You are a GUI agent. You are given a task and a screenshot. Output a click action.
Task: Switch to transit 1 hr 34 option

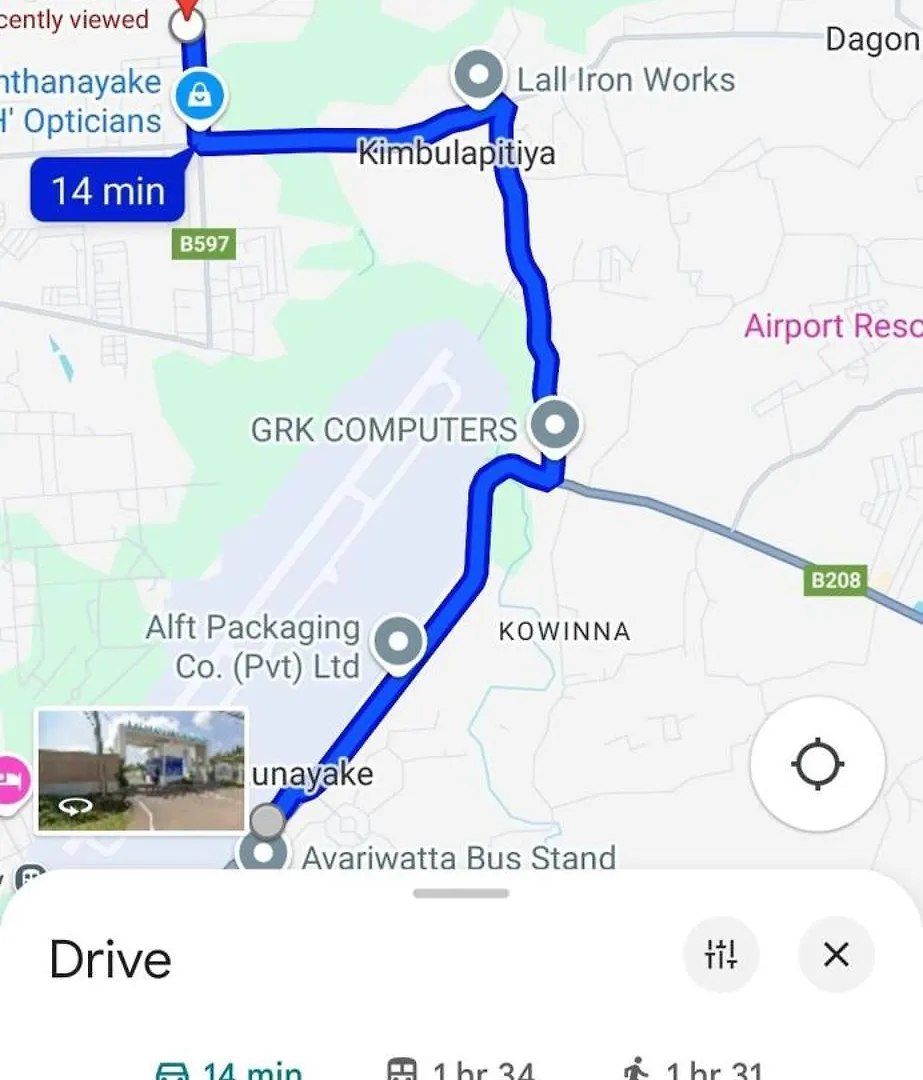pos(460,1069)
